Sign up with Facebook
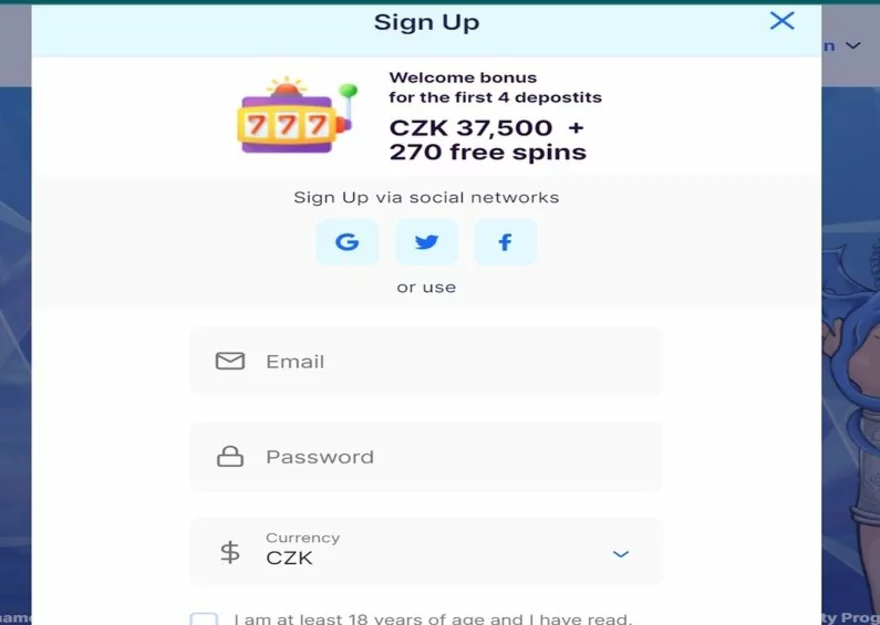This screenshot has height=625, width=880. (505, 242)
